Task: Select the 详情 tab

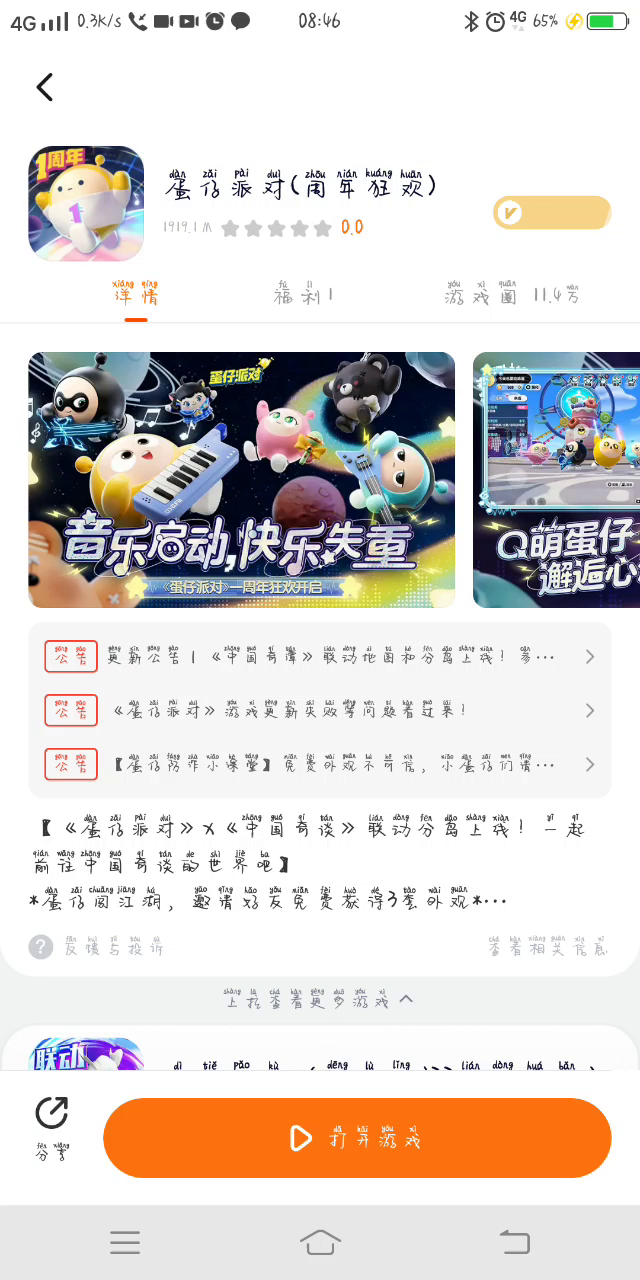Action: tap(136, 294)
